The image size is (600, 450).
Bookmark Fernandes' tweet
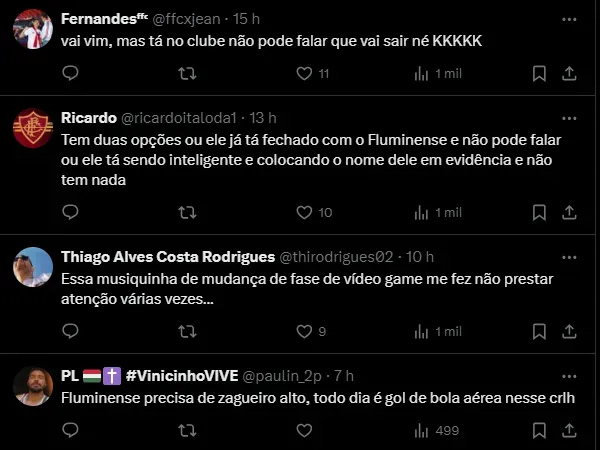pyautogui.click(x=539, y=73)
